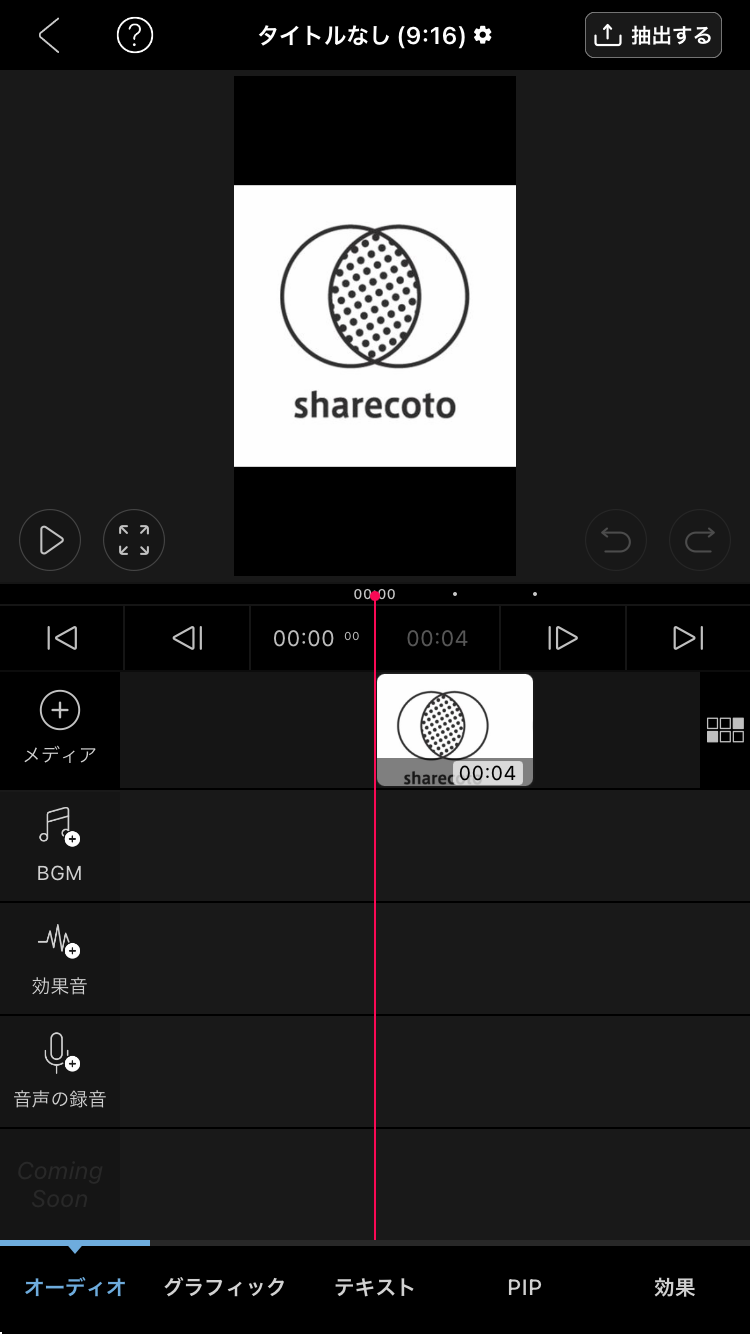Step forward one frame

[x=562, y=638]
